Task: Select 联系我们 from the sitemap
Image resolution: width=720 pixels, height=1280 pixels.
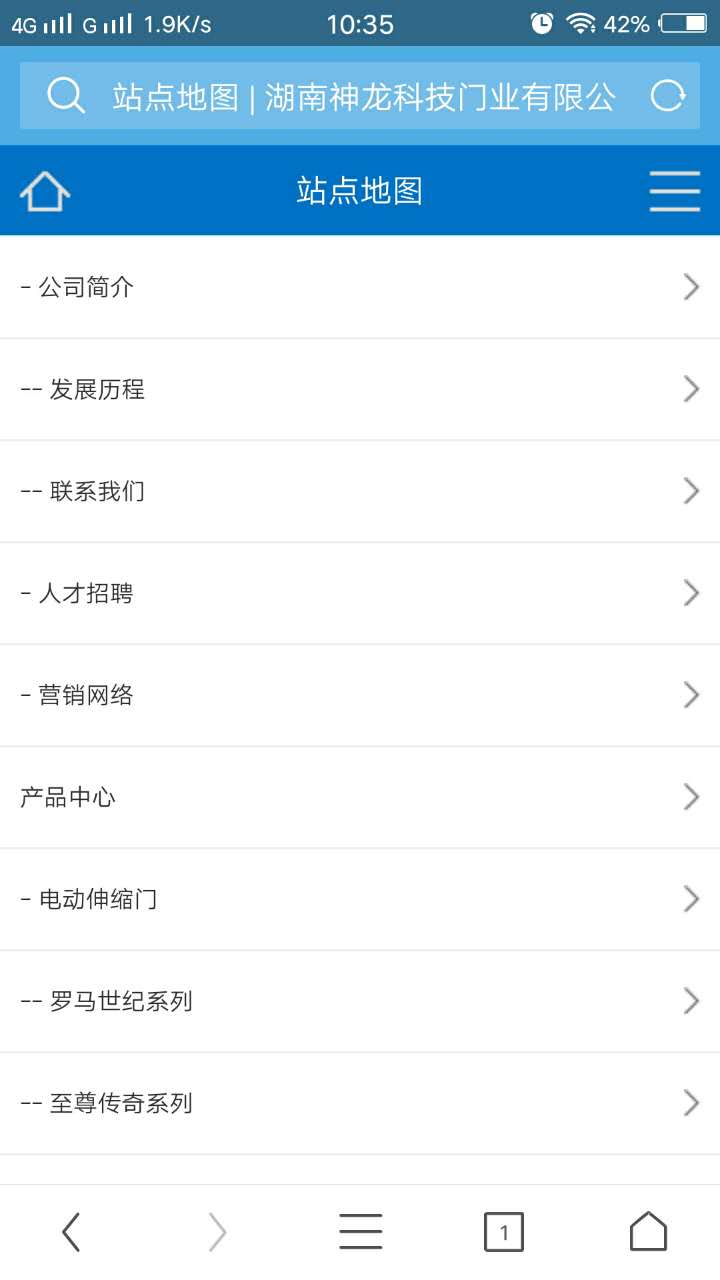Action: (360, 491)
